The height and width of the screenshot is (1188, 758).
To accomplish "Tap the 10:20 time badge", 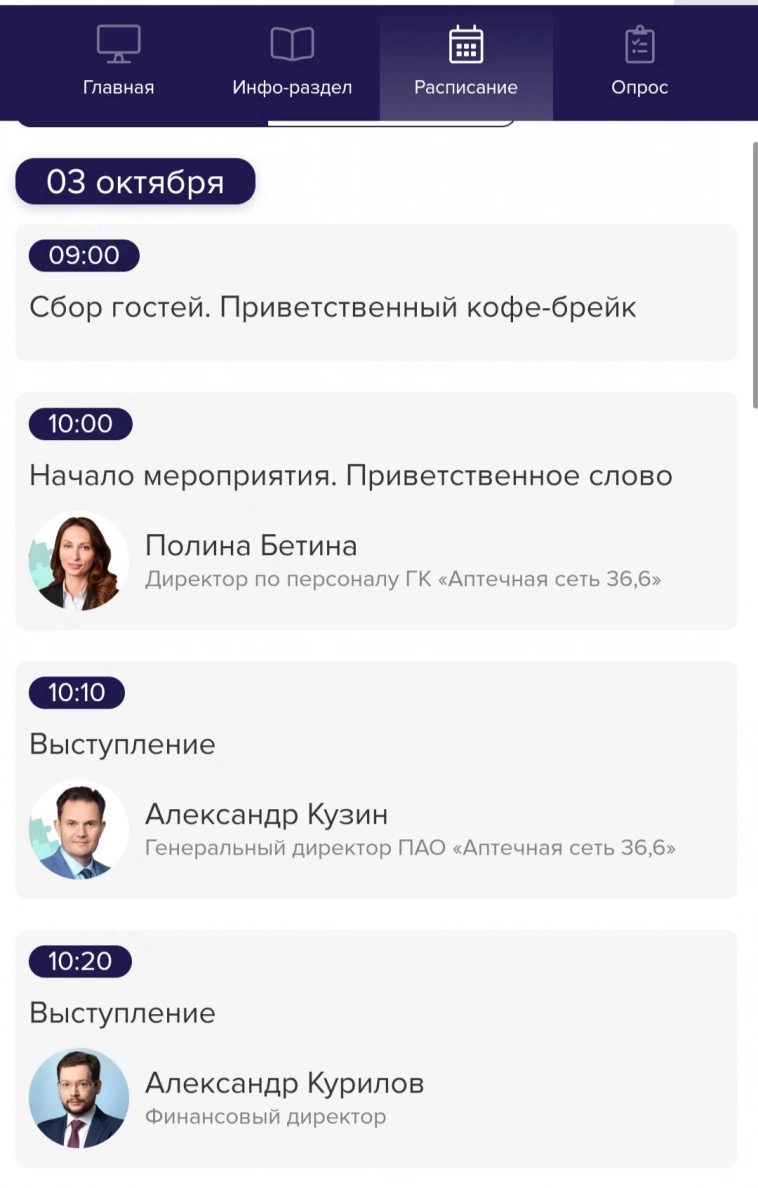I will [x=79, y=962].
